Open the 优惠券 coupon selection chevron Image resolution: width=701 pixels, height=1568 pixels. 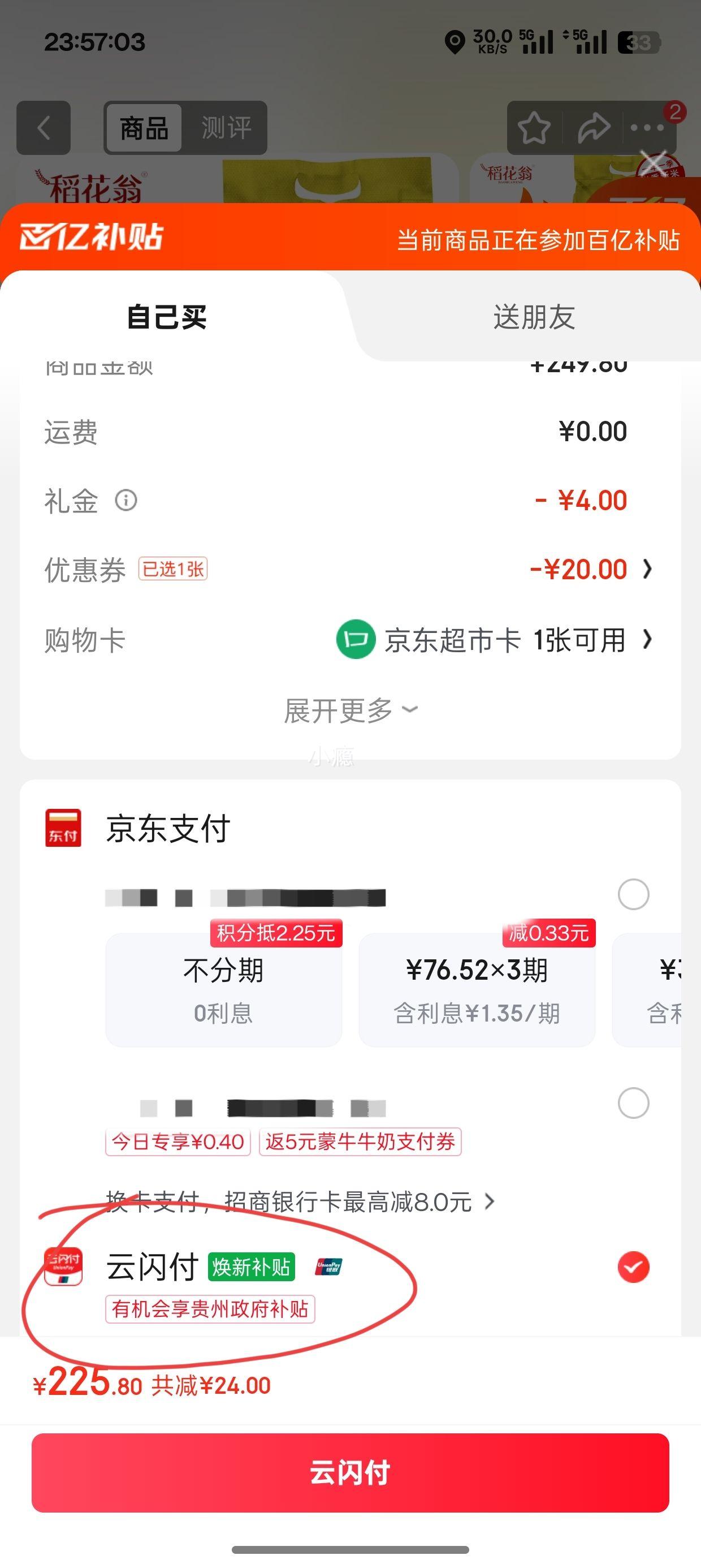pos(647,569)
